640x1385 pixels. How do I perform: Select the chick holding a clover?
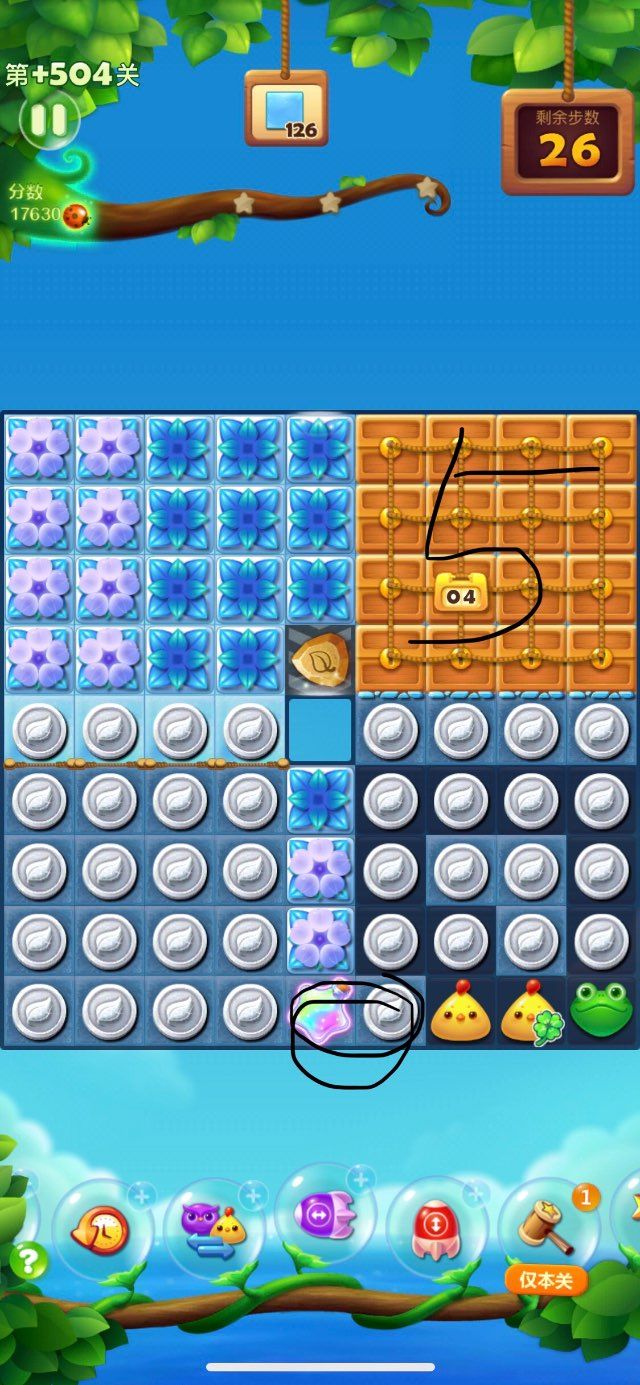click(x=532, y=1012)
